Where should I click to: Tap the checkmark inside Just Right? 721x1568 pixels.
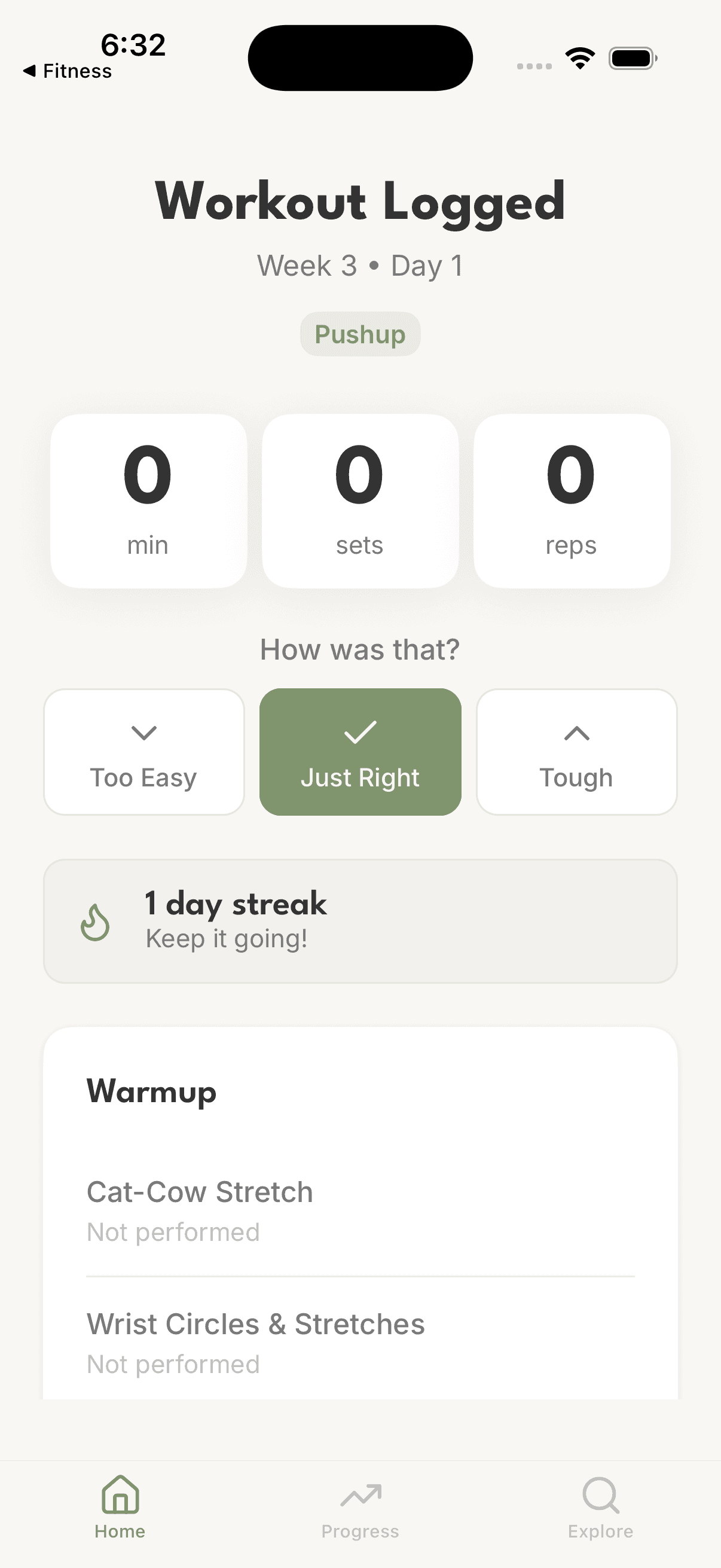360,734
